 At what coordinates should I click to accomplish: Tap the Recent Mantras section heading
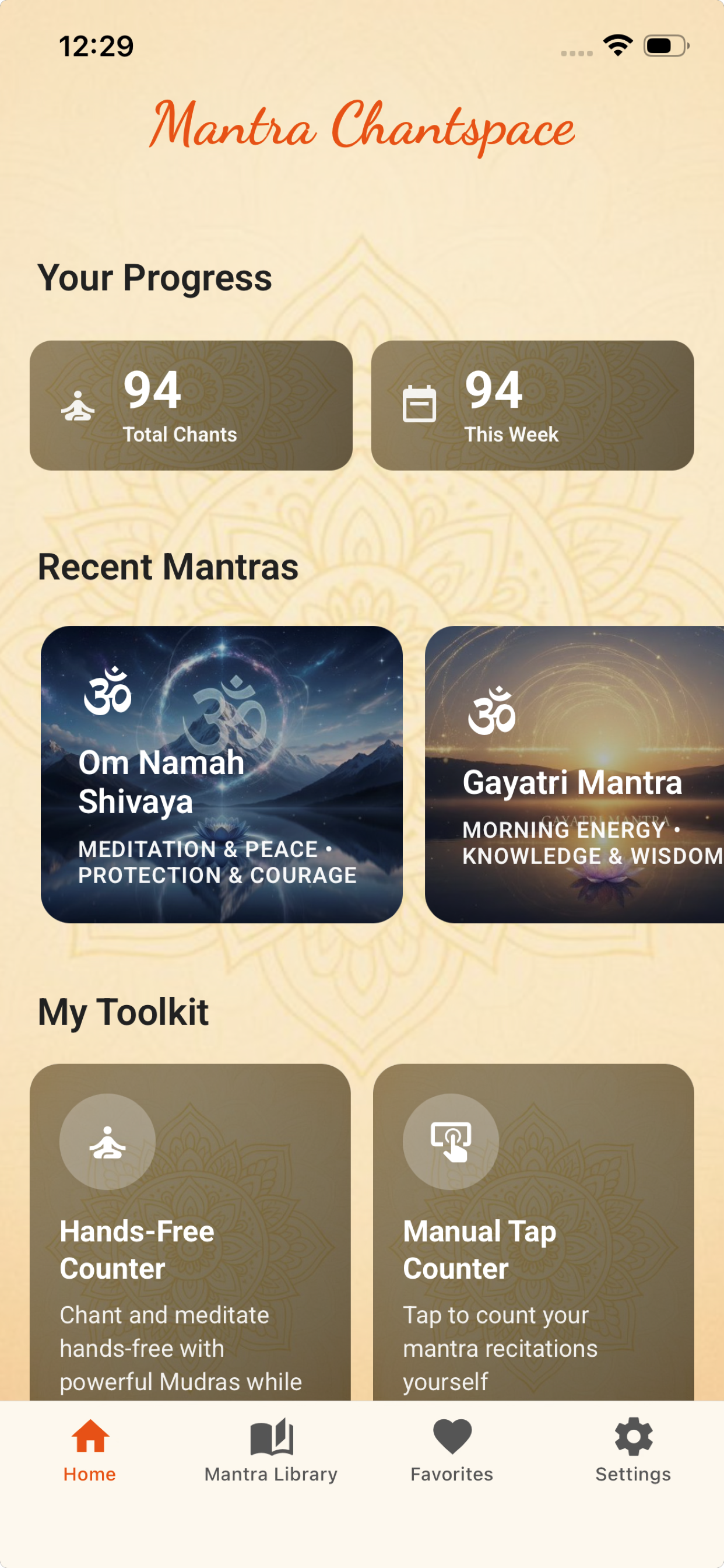click(168, 566)
